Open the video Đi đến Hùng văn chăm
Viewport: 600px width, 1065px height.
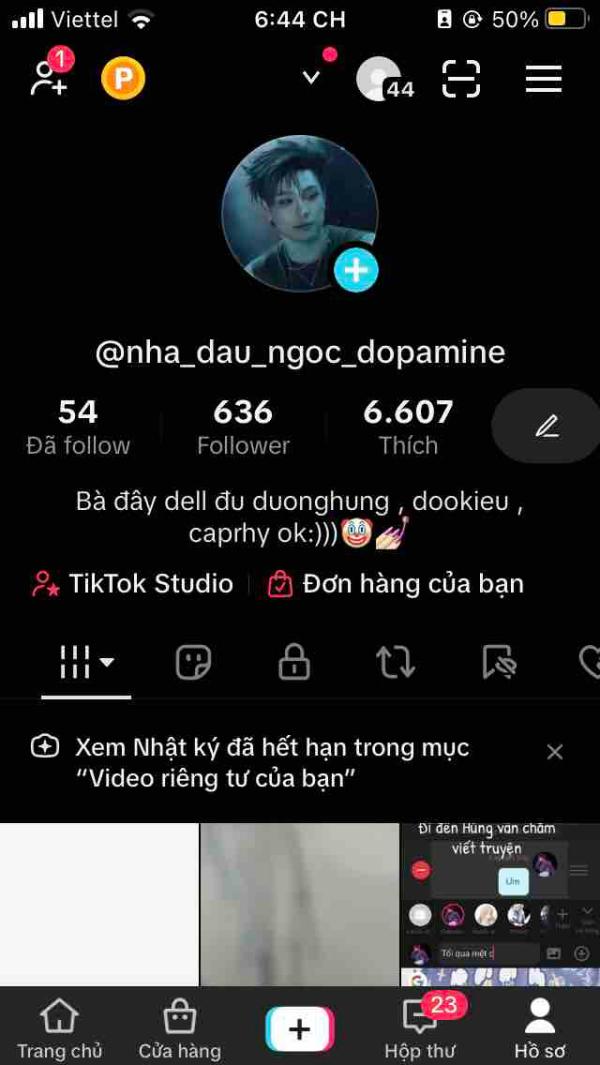500,904
